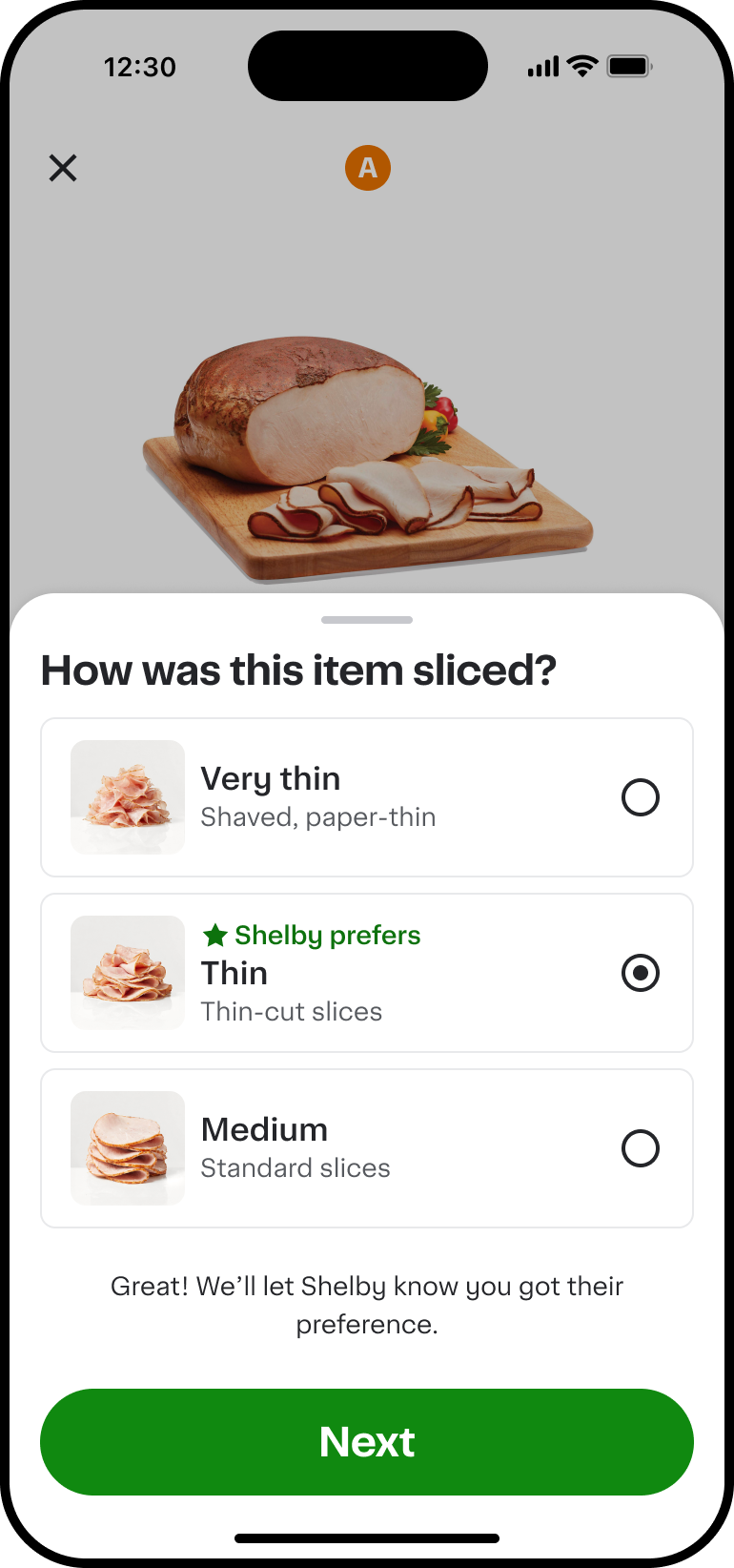This screenshot has width=734, height=1568.
Task: Tap the green Next button
Action: [x=367, y=1441]
